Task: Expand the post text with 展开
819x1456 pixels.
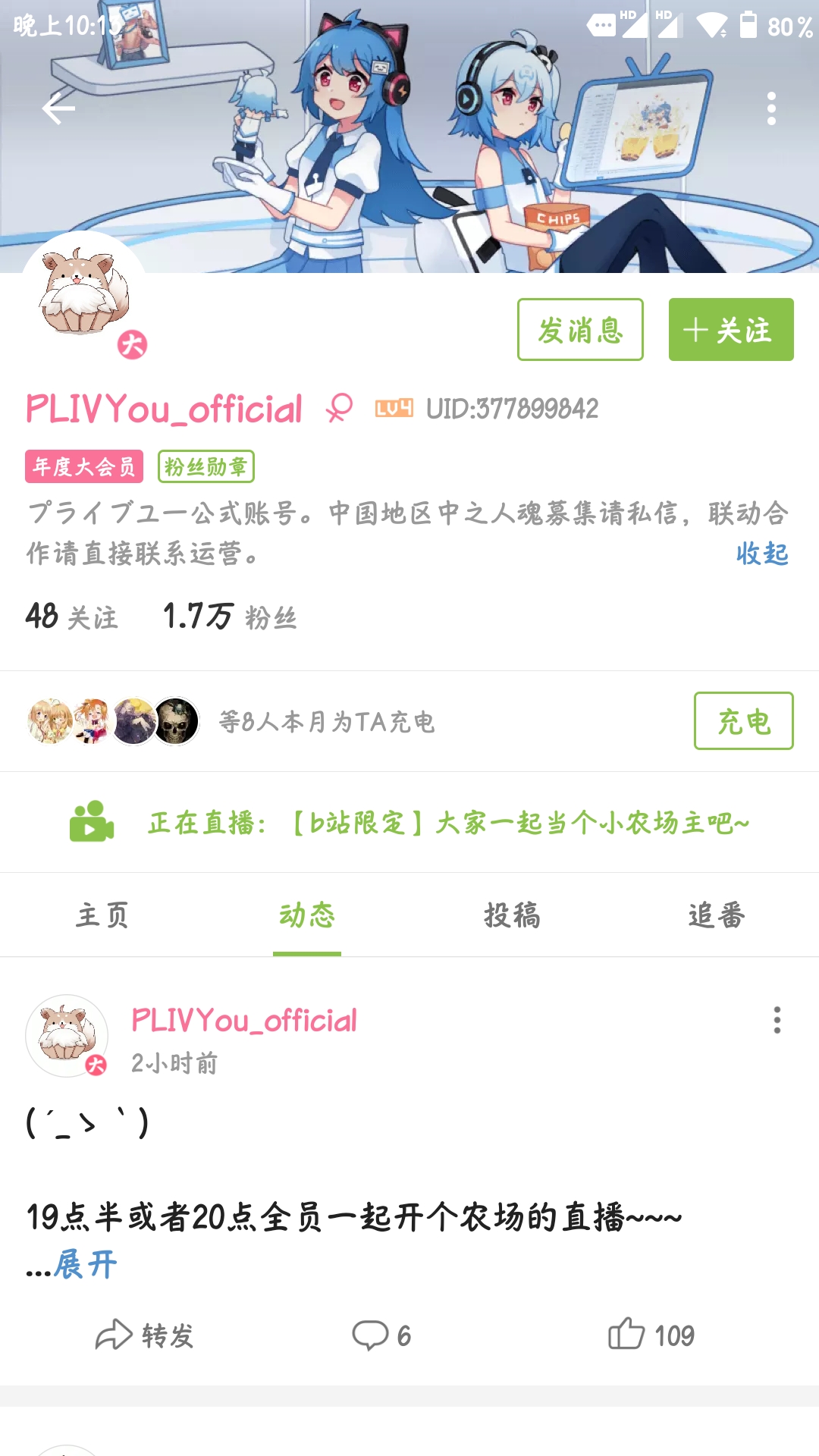Action: (x=85, y=1264)
